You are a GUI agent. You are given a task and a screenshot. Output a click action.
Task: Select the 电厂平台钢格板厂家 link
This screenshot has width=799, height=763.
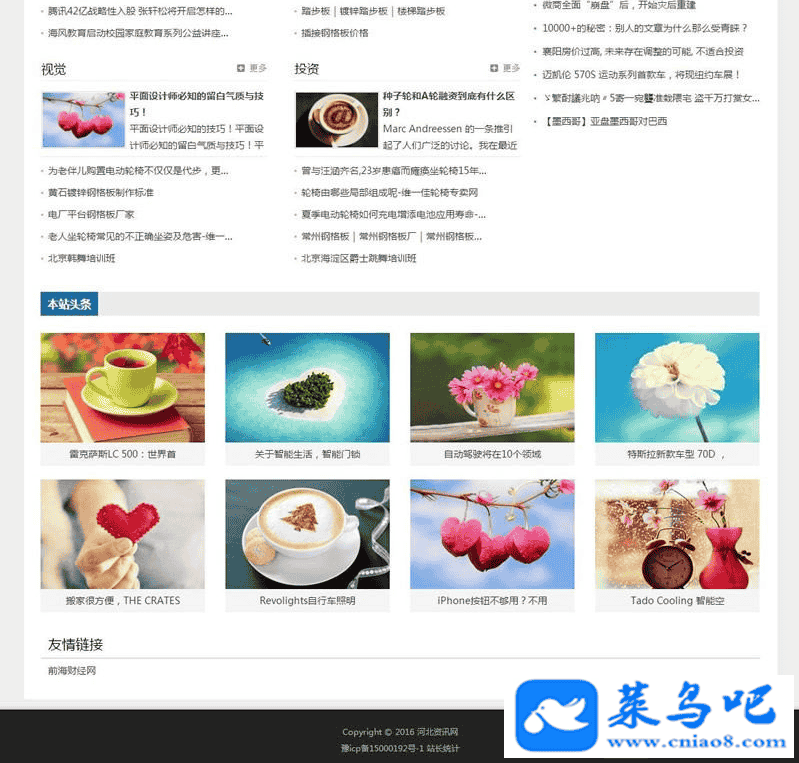91,215
